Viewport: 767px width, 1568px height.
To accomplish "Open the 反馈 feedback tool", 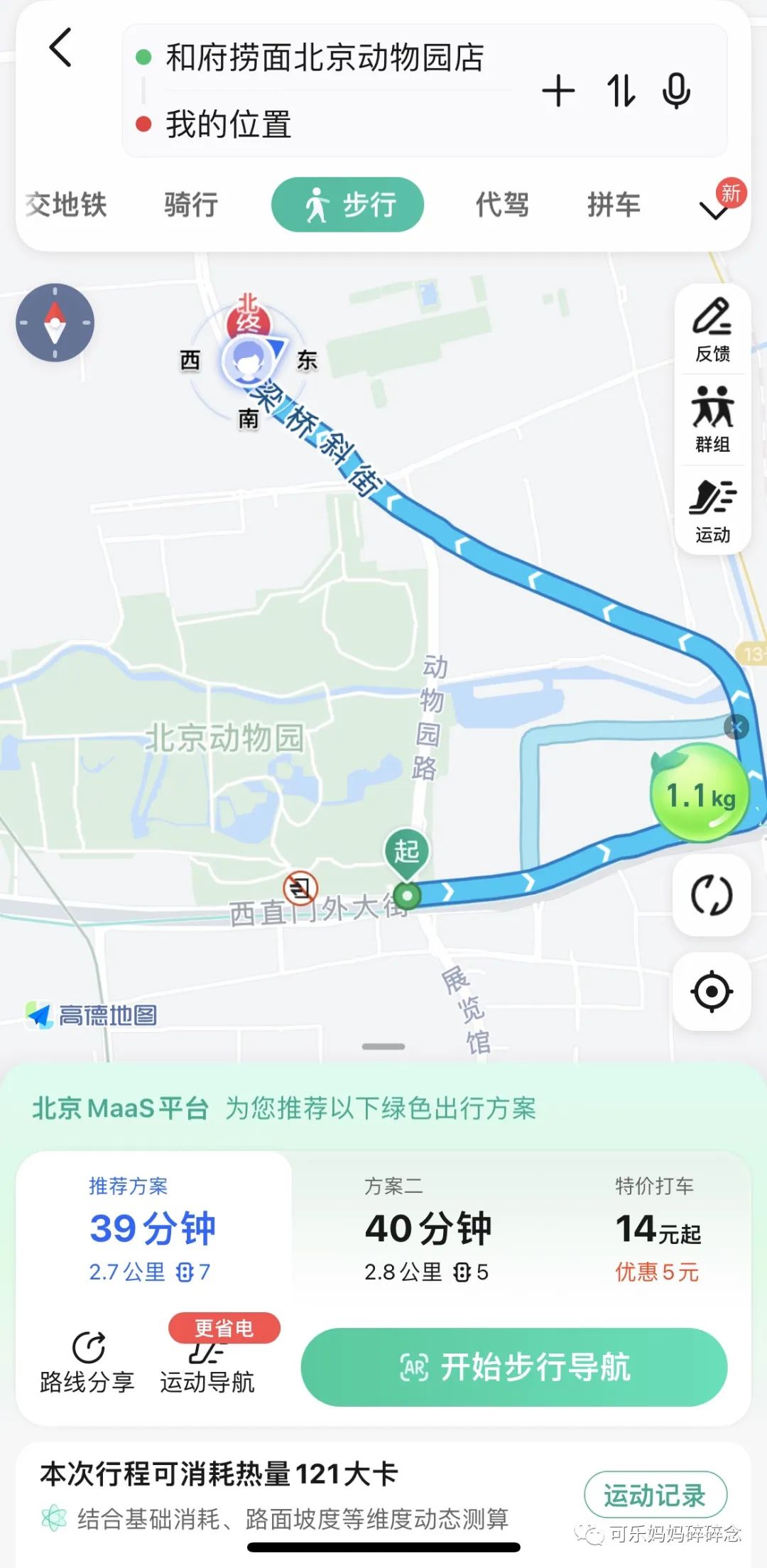I will (712, 330).
